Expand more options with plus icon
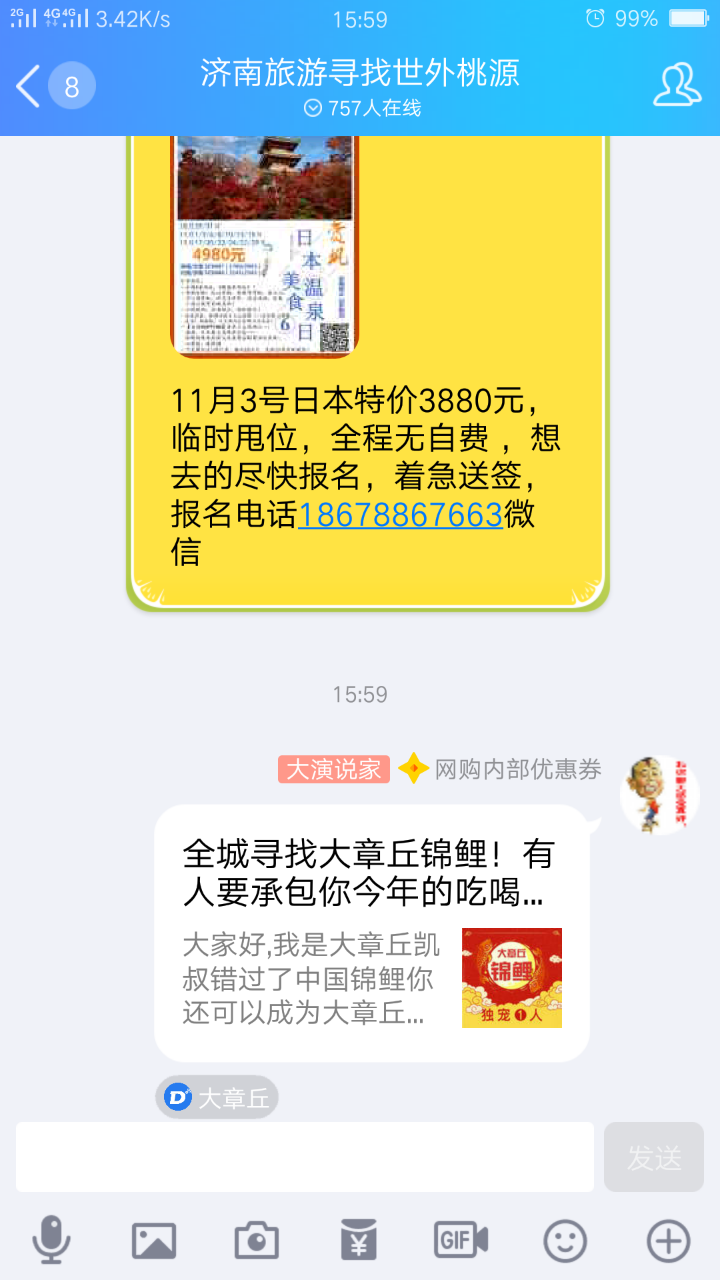Image resolution: width=720 pixels, height=1280 pixels. 668,1241
